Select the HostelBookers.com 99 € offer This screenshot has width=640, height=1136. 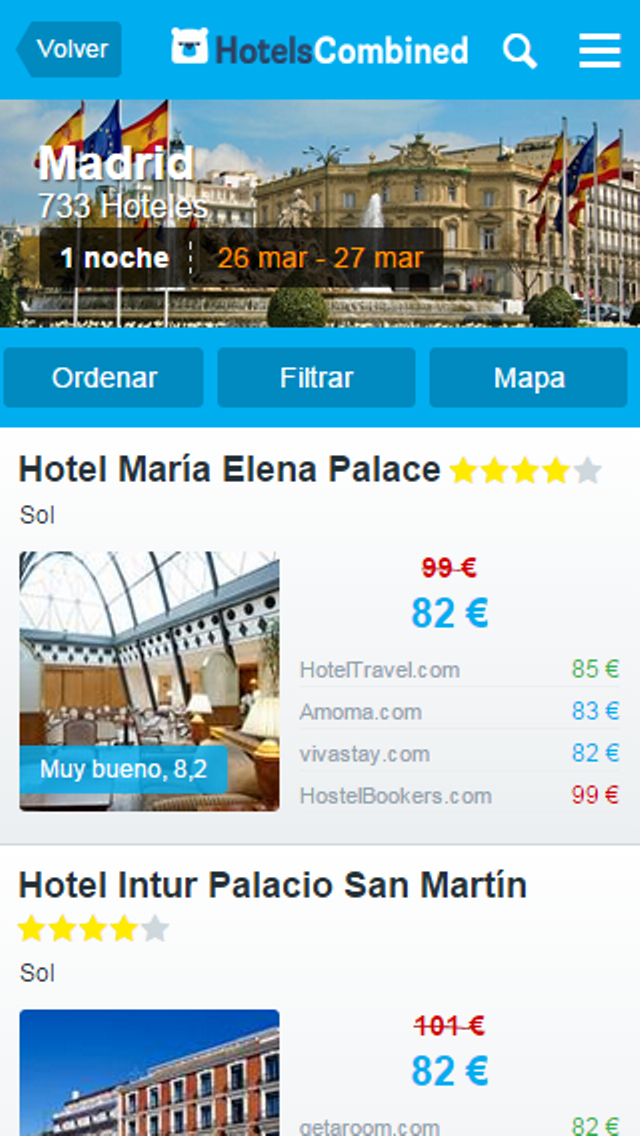point(459,796)
